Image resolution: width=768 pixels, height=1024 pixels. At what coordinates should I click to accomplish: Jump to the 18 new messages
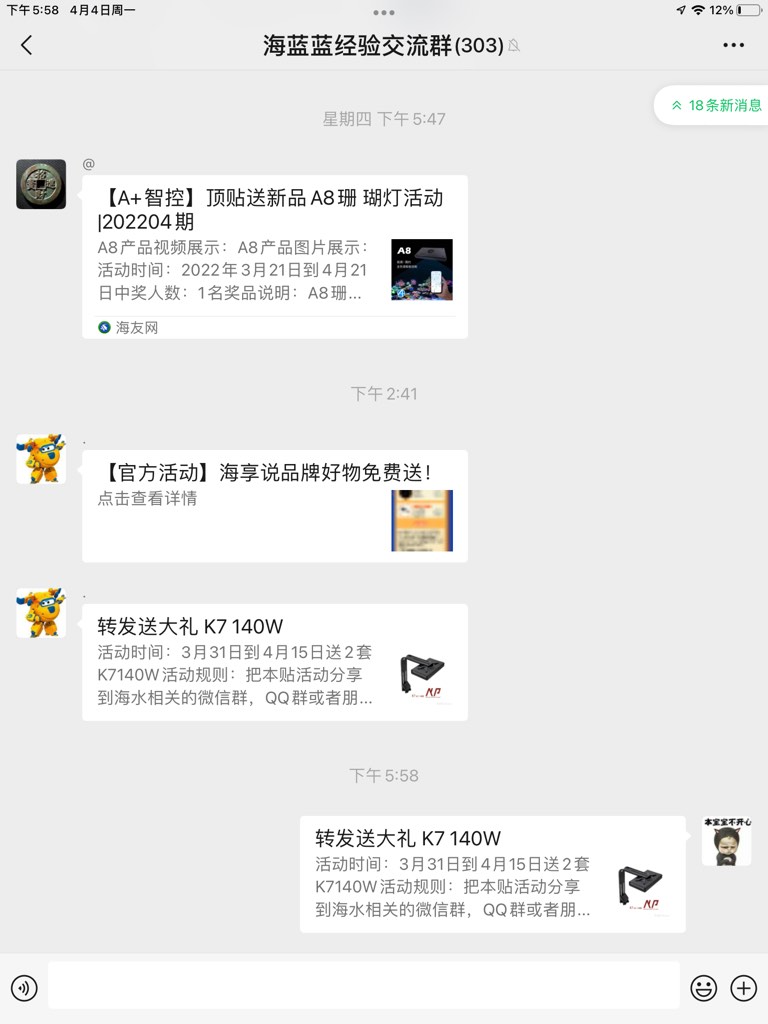(x=714, y=105)
